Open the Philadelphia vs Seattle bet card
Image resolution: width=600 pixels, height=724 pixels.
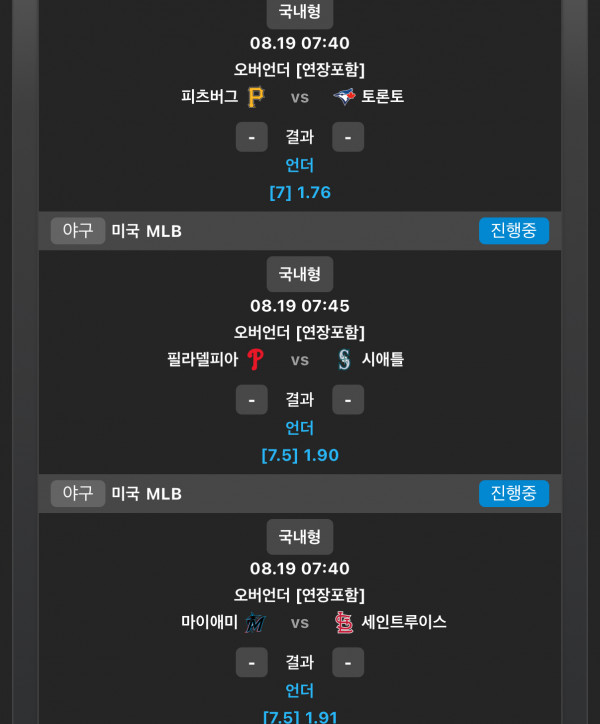point(299,360)
